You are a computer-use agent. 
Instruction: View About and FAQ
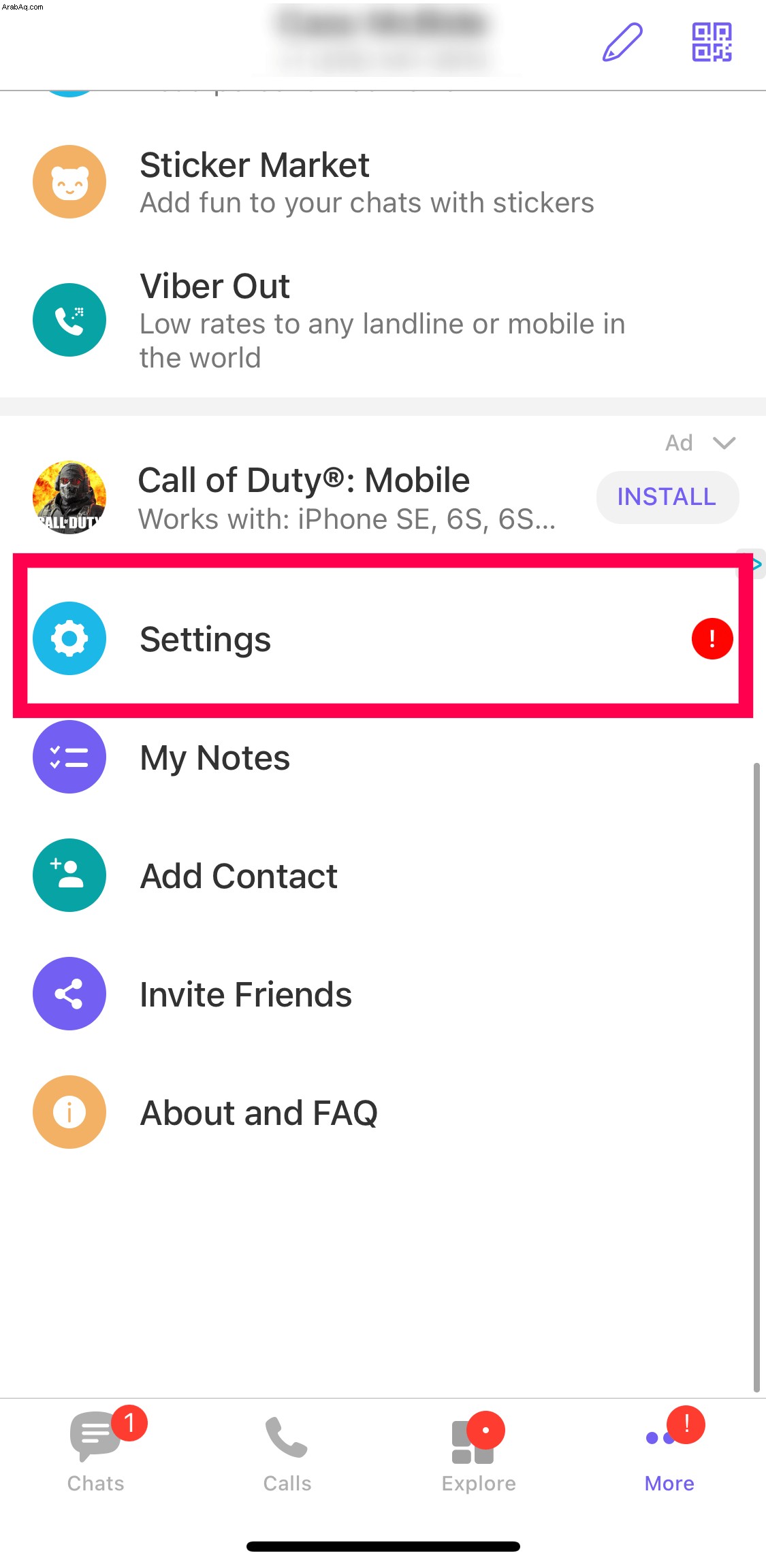click(383, 1112)
